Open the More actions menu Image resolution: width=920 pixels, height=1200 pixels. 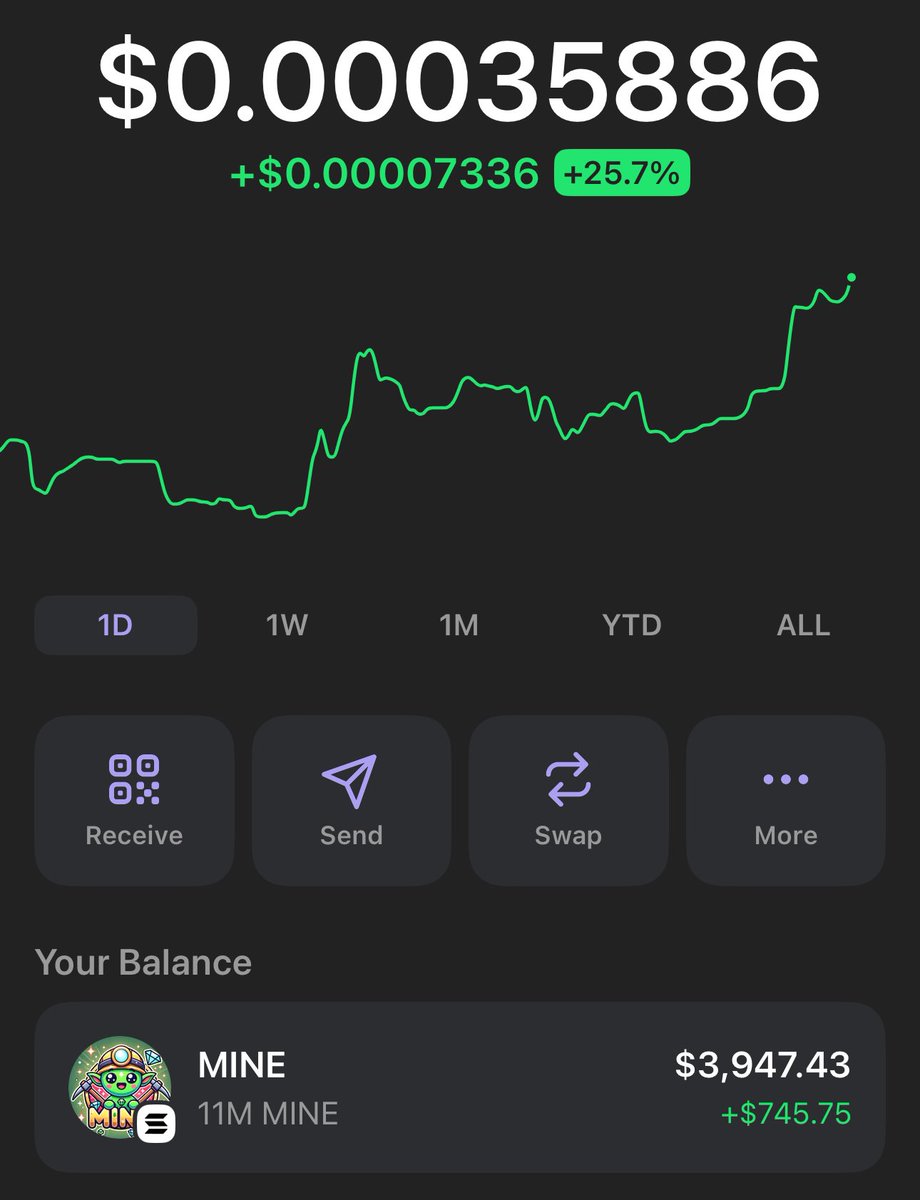[x=785, y=800]
